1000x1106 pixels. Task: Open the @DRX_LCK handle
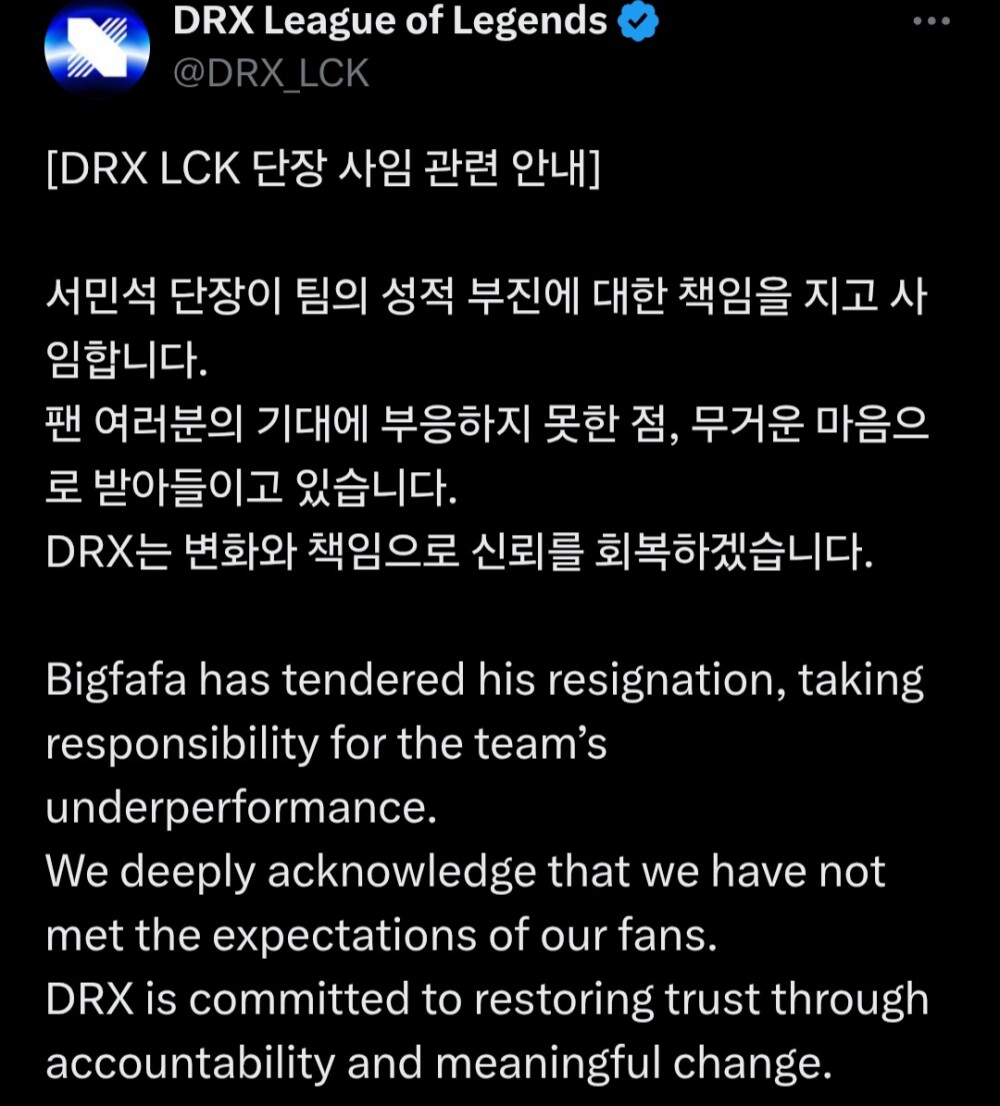tap(272, 72)
